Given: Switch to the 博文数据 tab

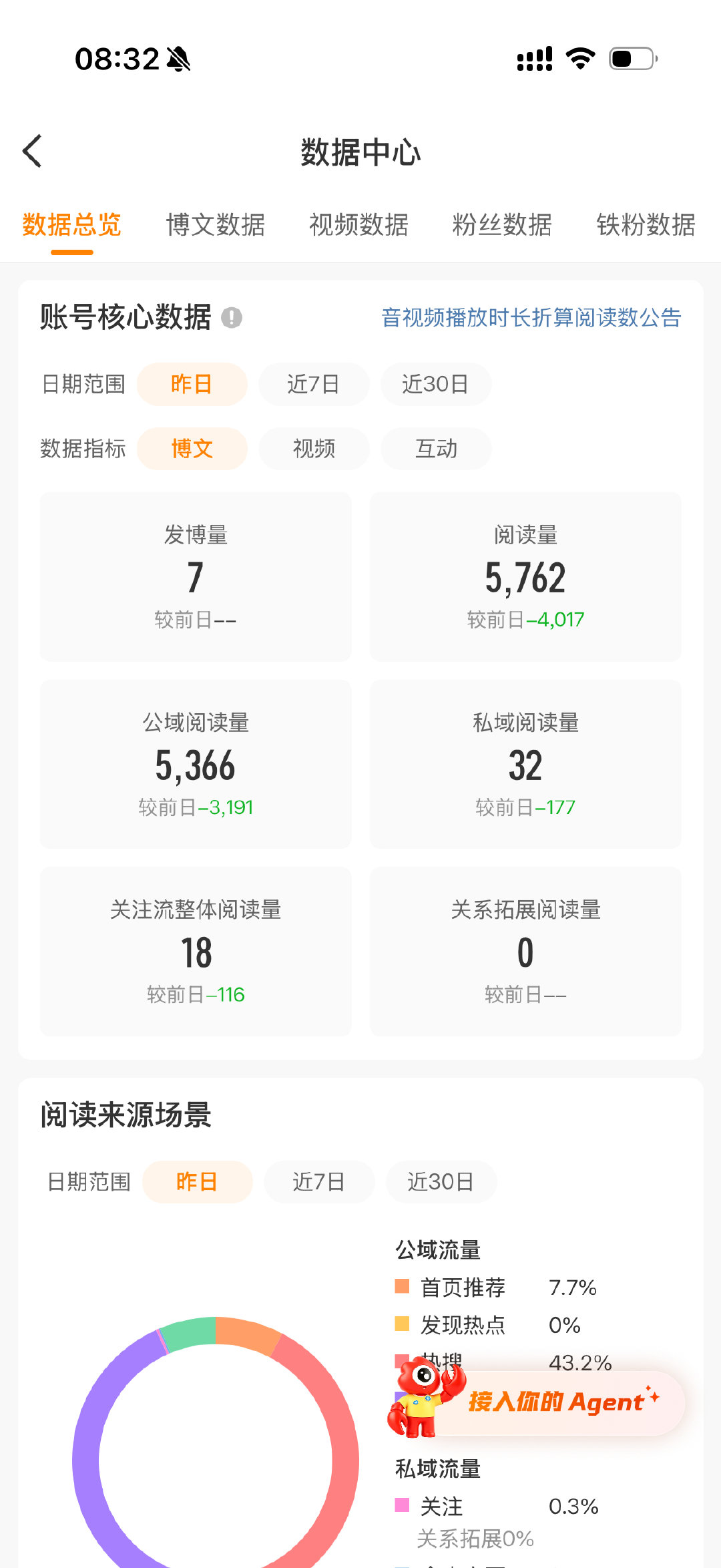Looking at the screenshot, I should (215, 225).
